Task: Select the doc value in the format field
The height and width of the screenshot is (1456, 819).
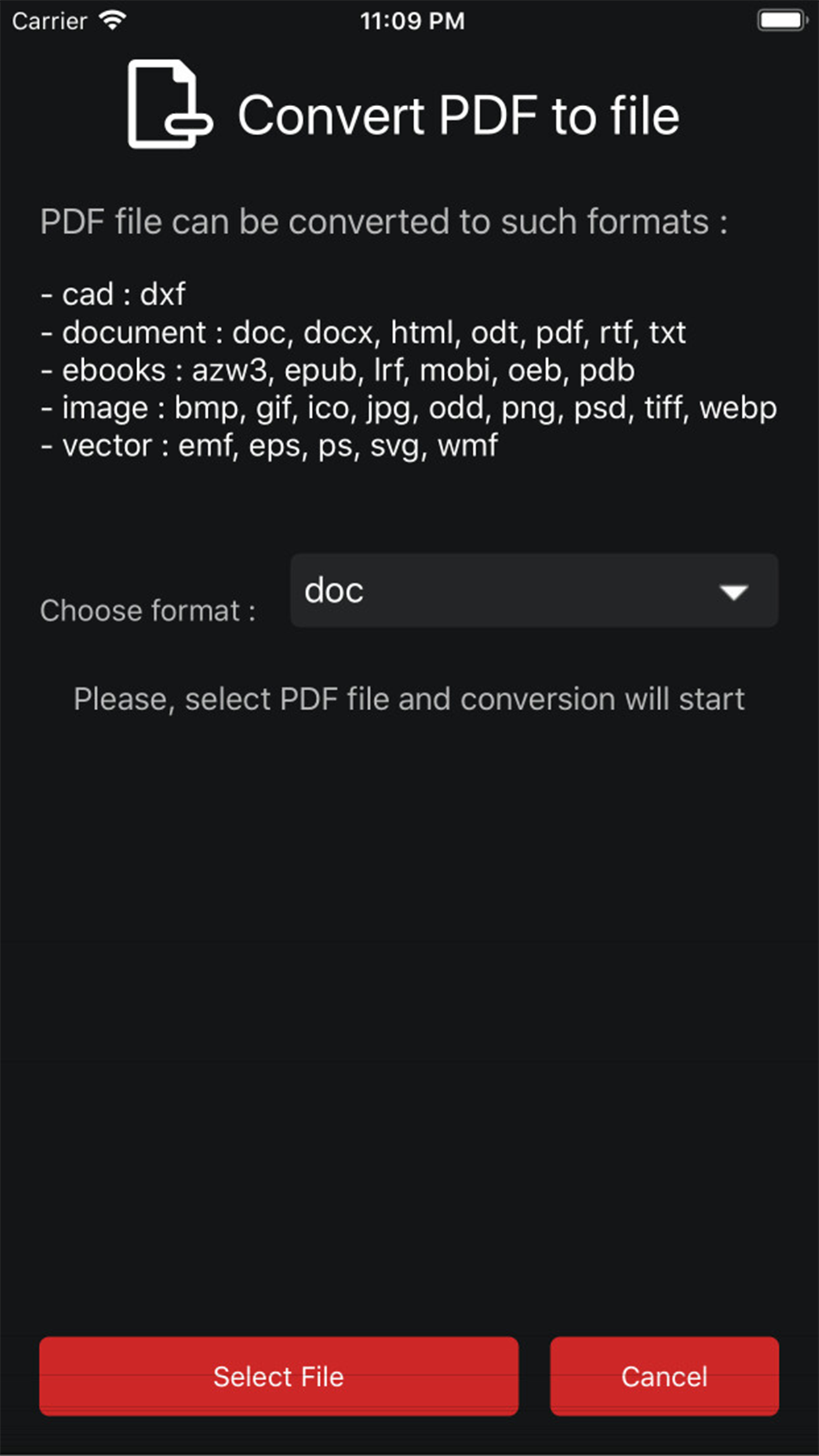Action: tap(333, 591)
